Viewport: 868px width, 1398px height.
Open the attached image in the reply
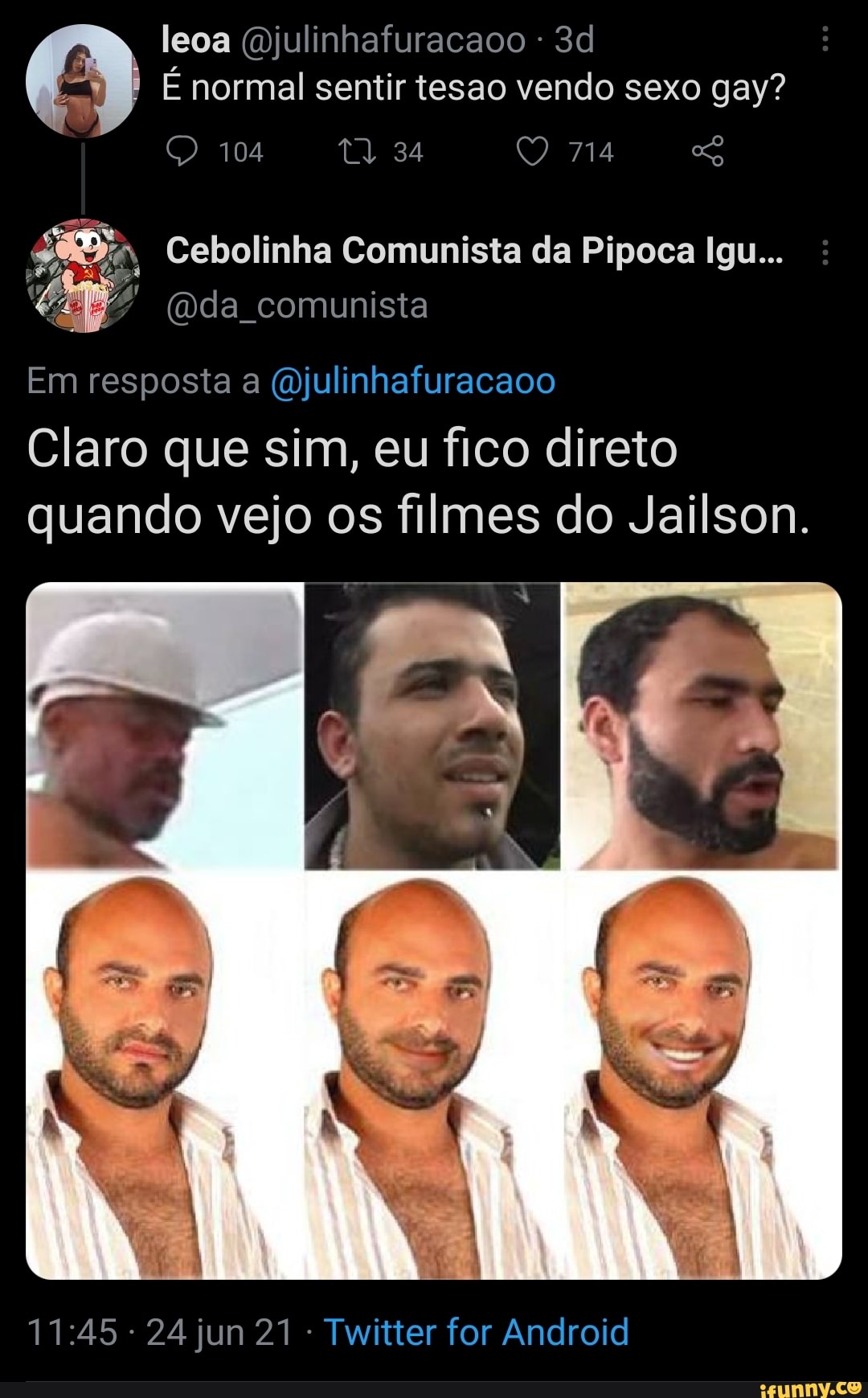click(x=434, y=930)
